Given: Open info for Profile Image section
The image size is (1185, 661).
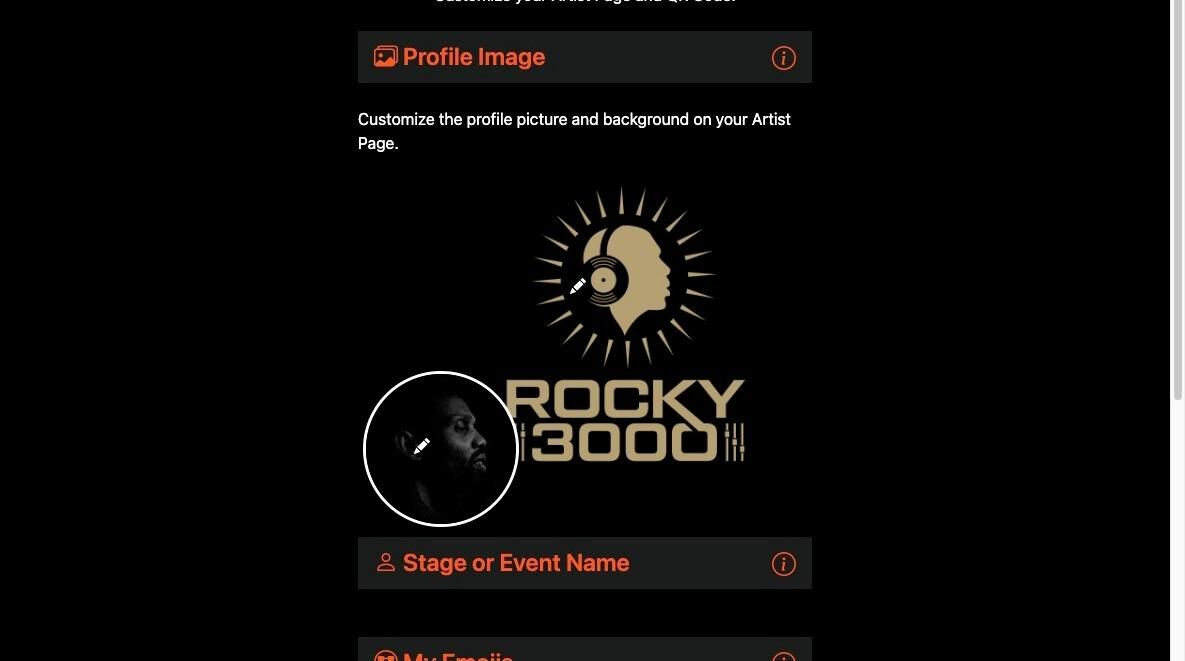Looking at the screenshot, I should (x=784, y=58).
